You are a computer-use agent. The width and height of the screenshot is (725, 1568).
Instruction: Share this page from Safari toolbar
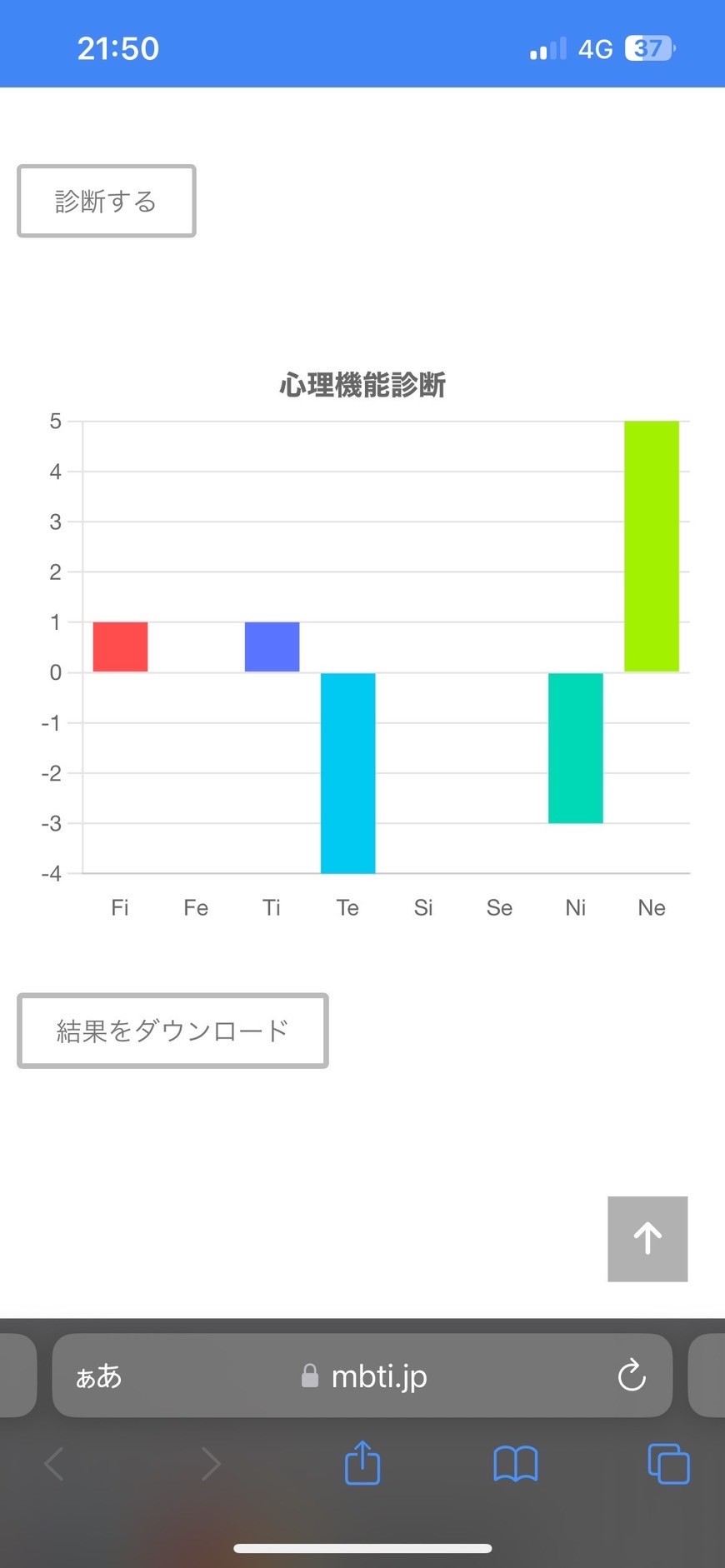(x=362, y=1463)
